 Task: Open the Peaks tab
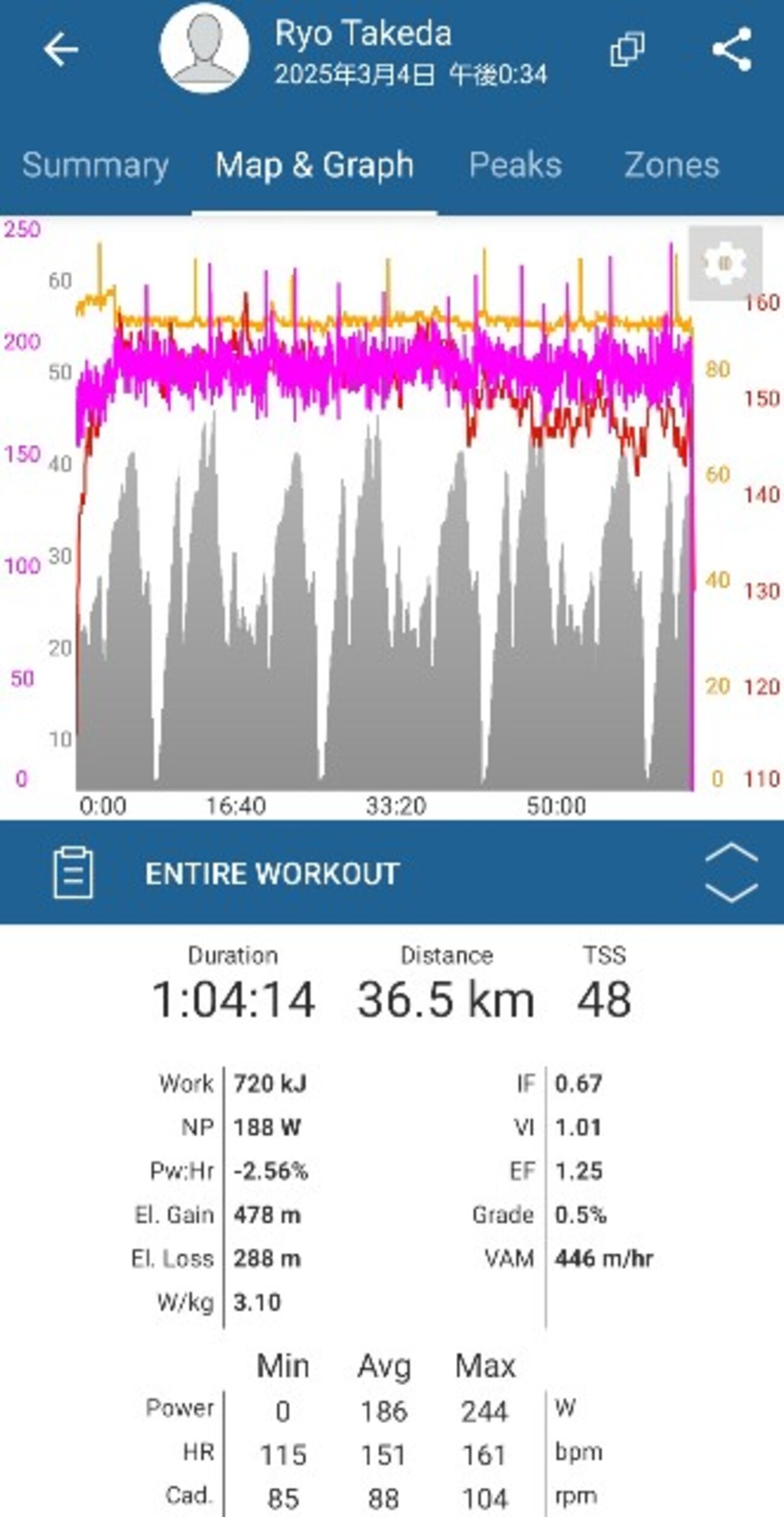[x=515, y=165]
